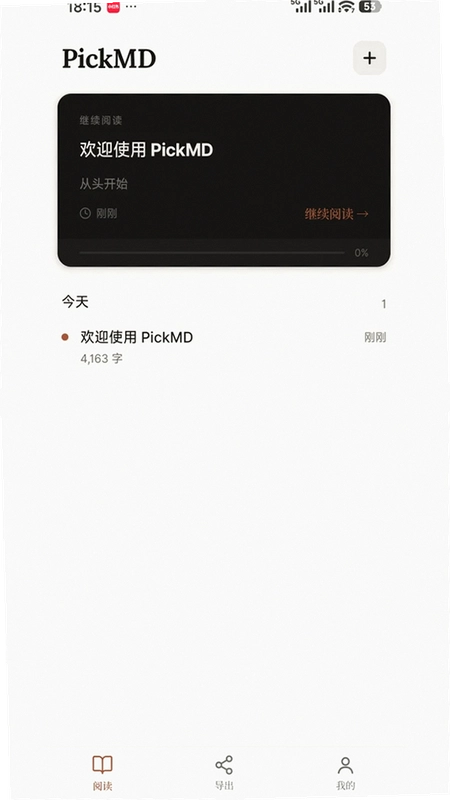
Task: Select the 阅读 tab
Action: pos(103,773)
